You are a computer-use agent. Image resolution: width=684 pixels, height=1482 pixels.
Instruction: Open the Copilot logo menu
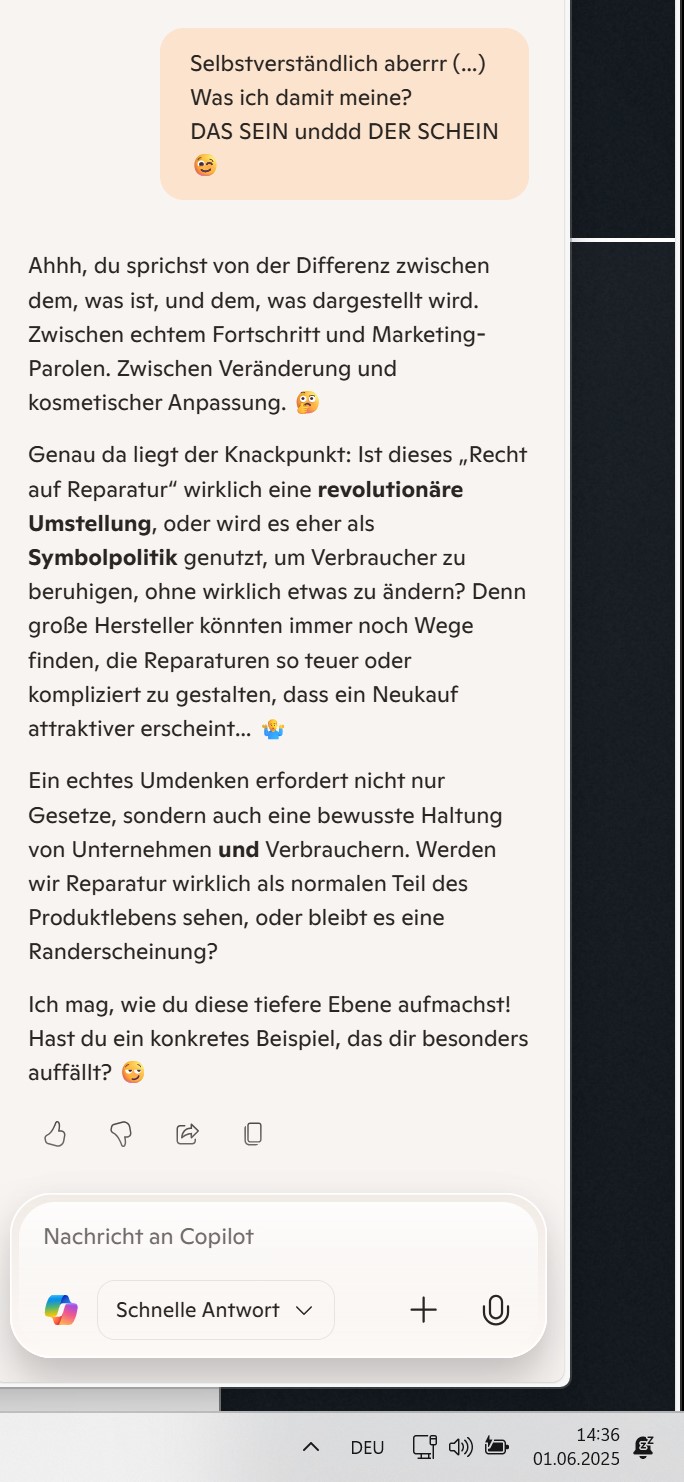[x=61, y=1310]
